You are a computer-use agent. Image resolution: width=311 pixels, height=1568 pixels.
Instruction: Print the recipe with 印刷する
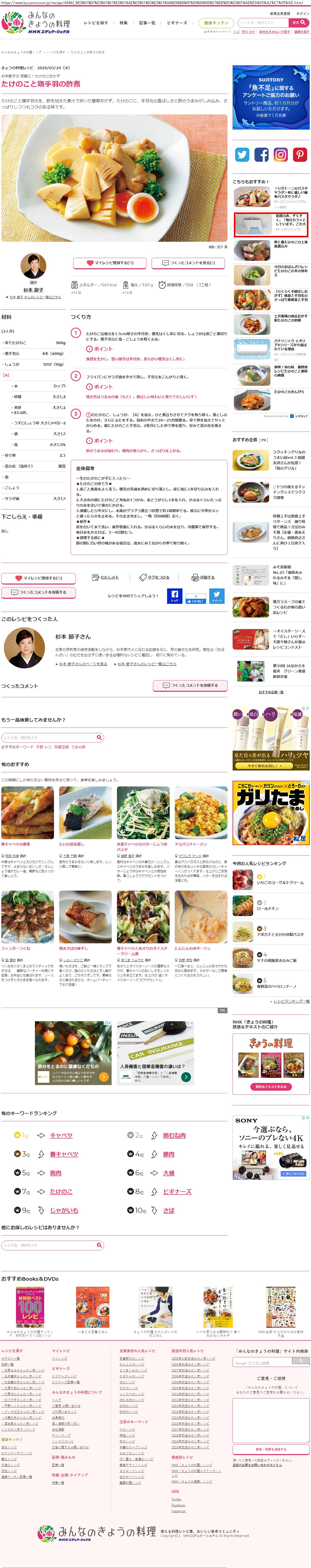(203, 578)
